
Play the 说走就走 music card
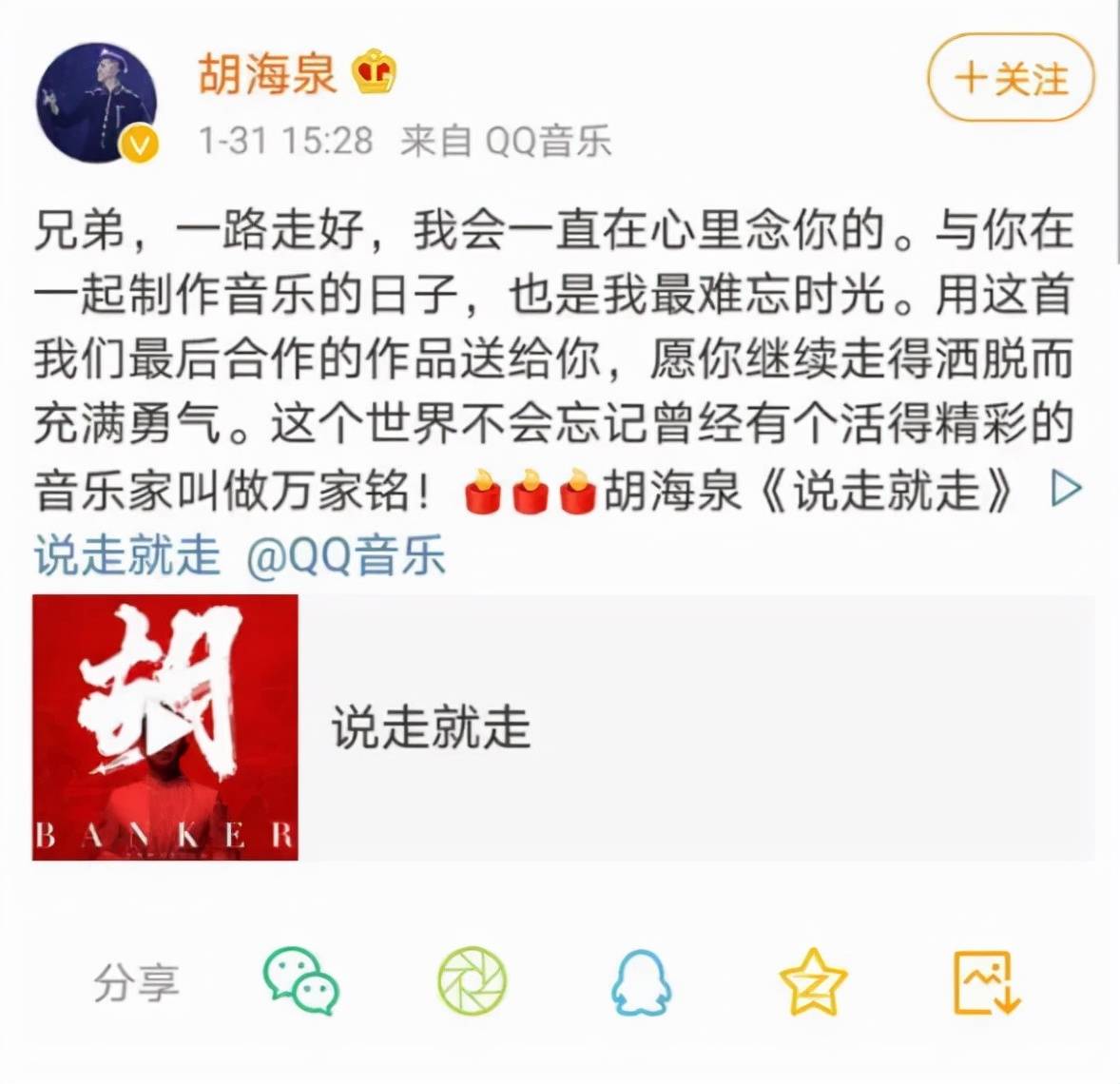[x=164, y=727]
